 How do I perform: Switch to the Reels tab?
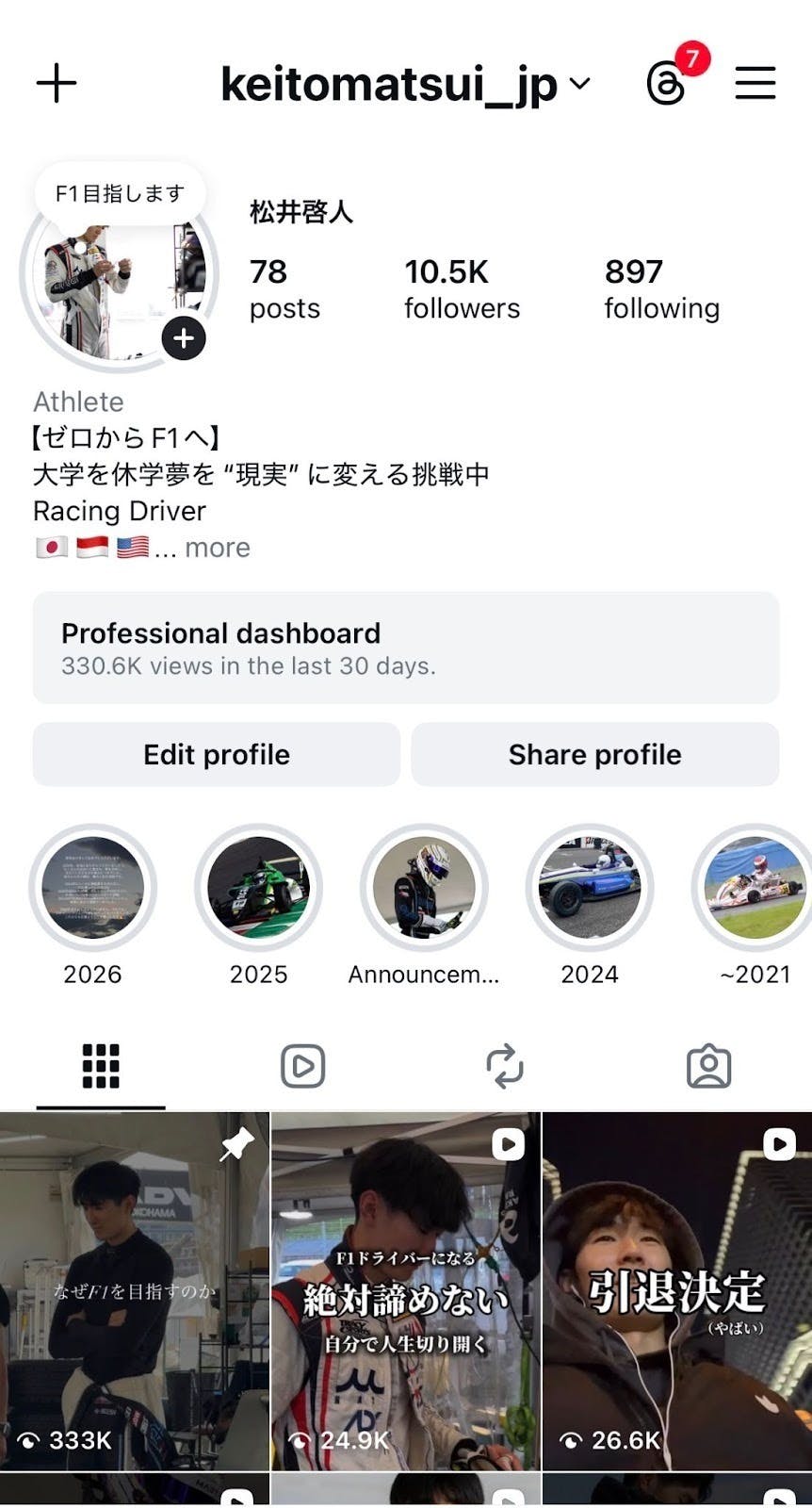[303, 1066]
